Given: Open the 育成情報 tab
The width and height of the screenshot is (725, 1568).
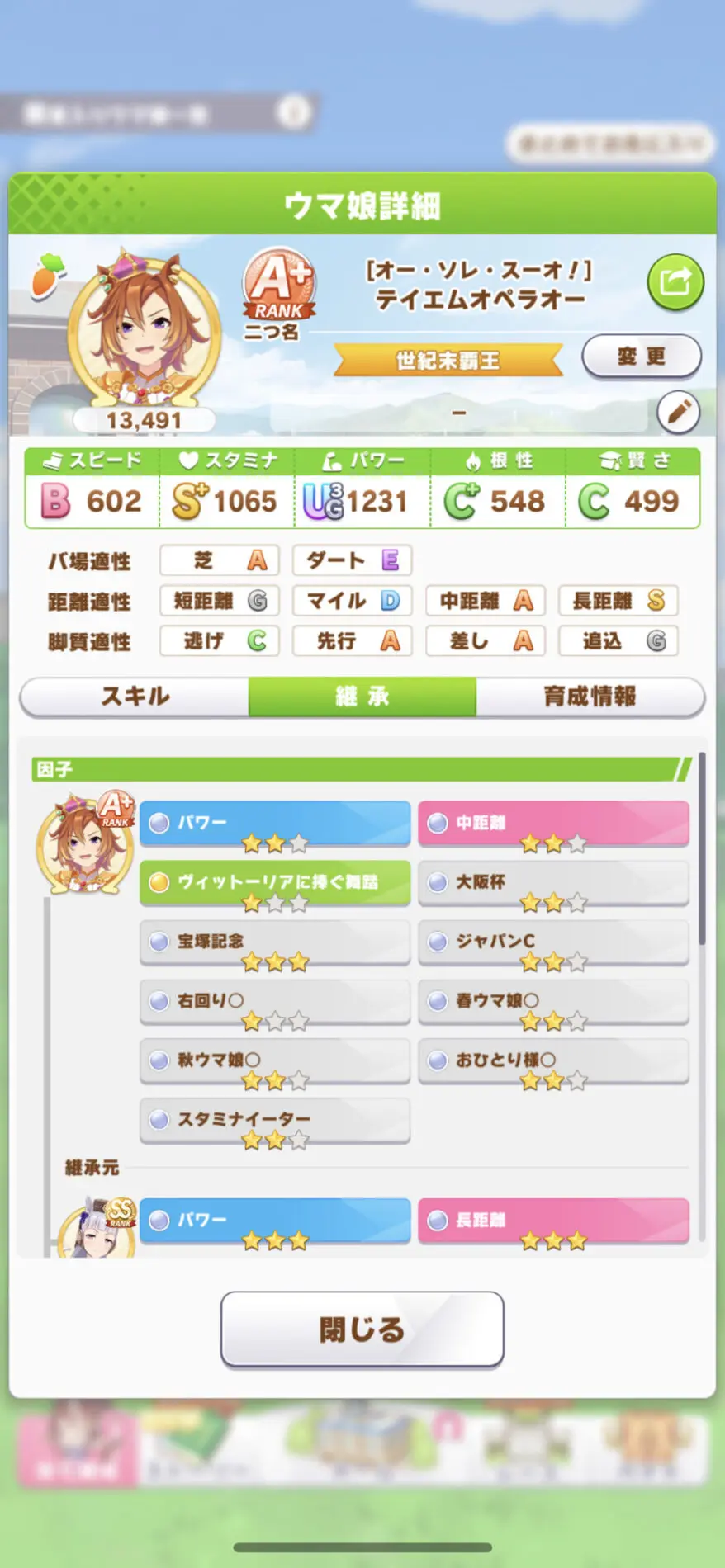Looking at the screenshot, I should pyautogui.click(x=590, y=697).
